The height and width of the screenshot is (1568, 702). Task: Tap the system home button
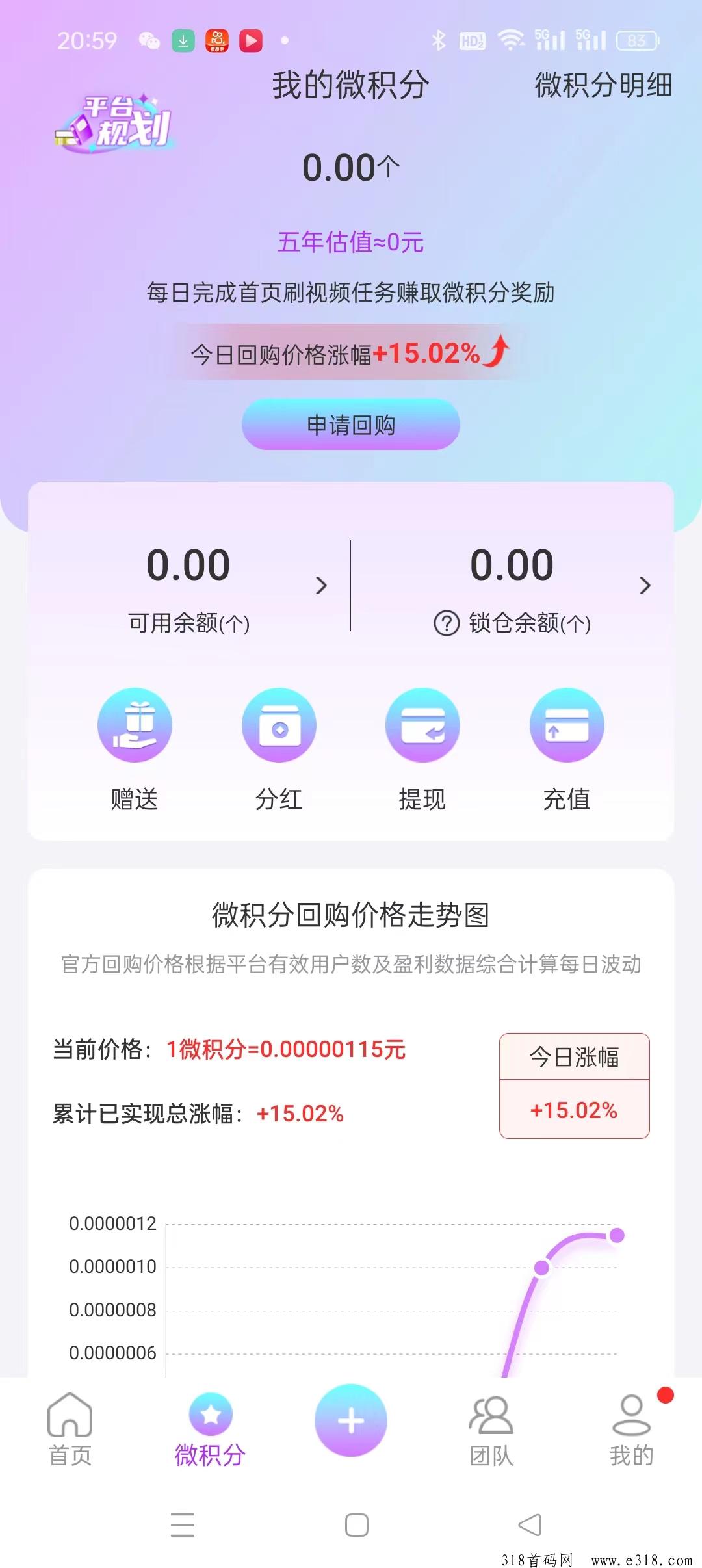coord(356,1524)
